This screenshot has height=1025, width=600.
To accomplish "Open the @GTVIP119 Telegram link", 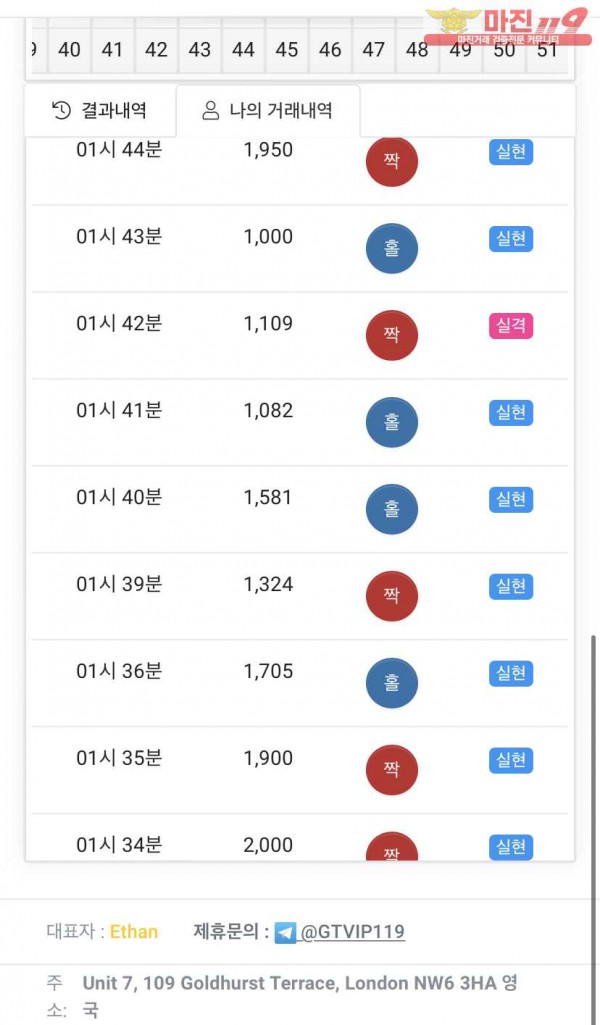I will pos(352,932).
